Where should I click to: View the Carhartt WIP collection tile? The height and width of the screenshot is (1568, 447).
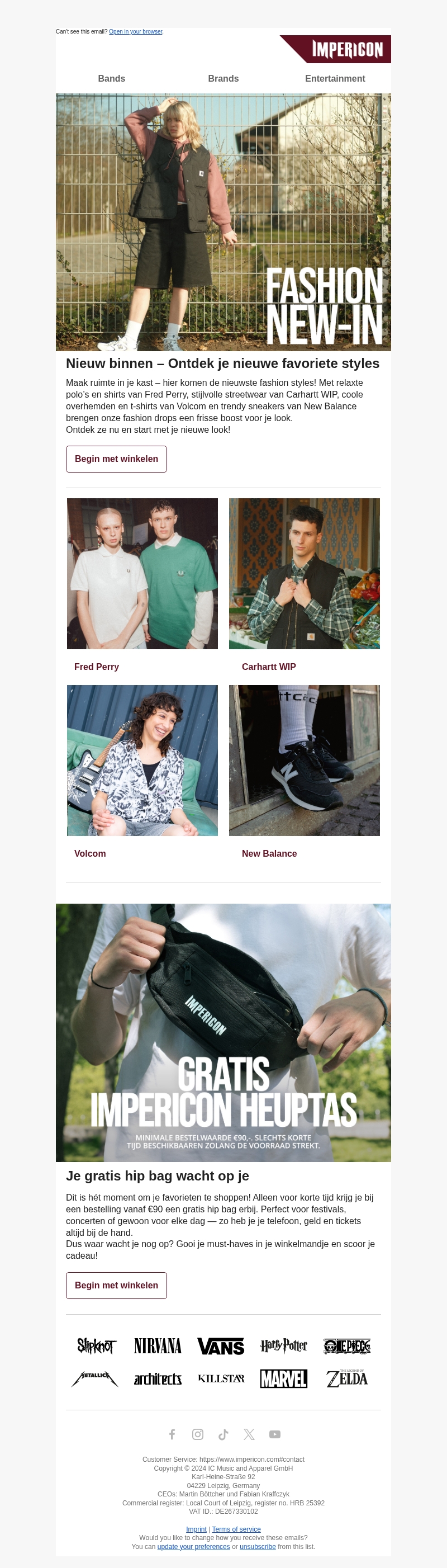coord(304,573)
